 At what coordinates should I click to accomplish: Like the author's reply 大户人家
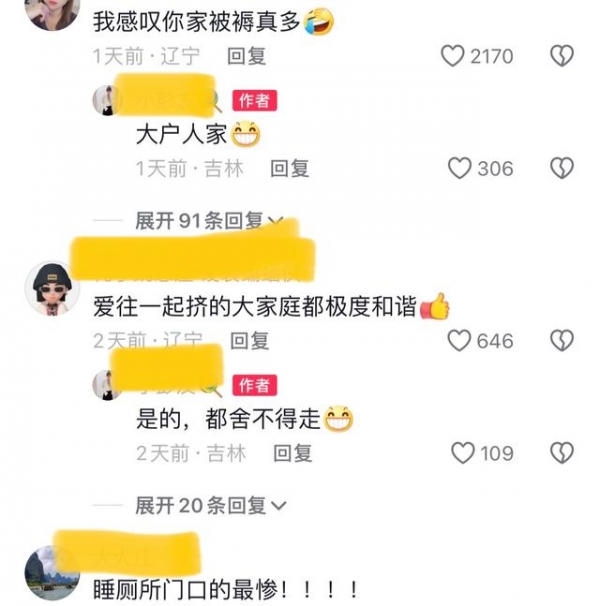pyautogui.click(x=459, y=168)
